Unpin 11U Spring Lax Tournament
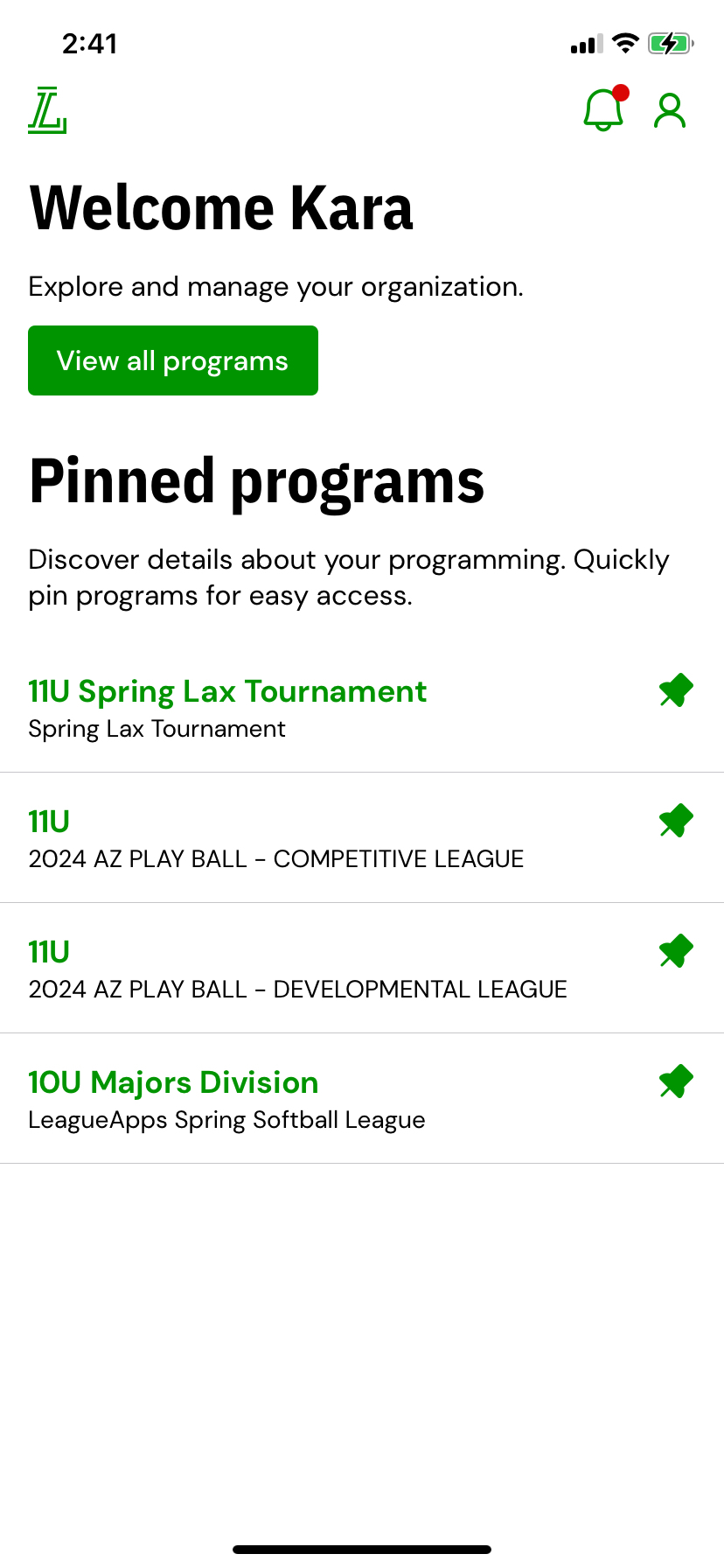Screen dimensions: 724x1568 click(676, 690)
